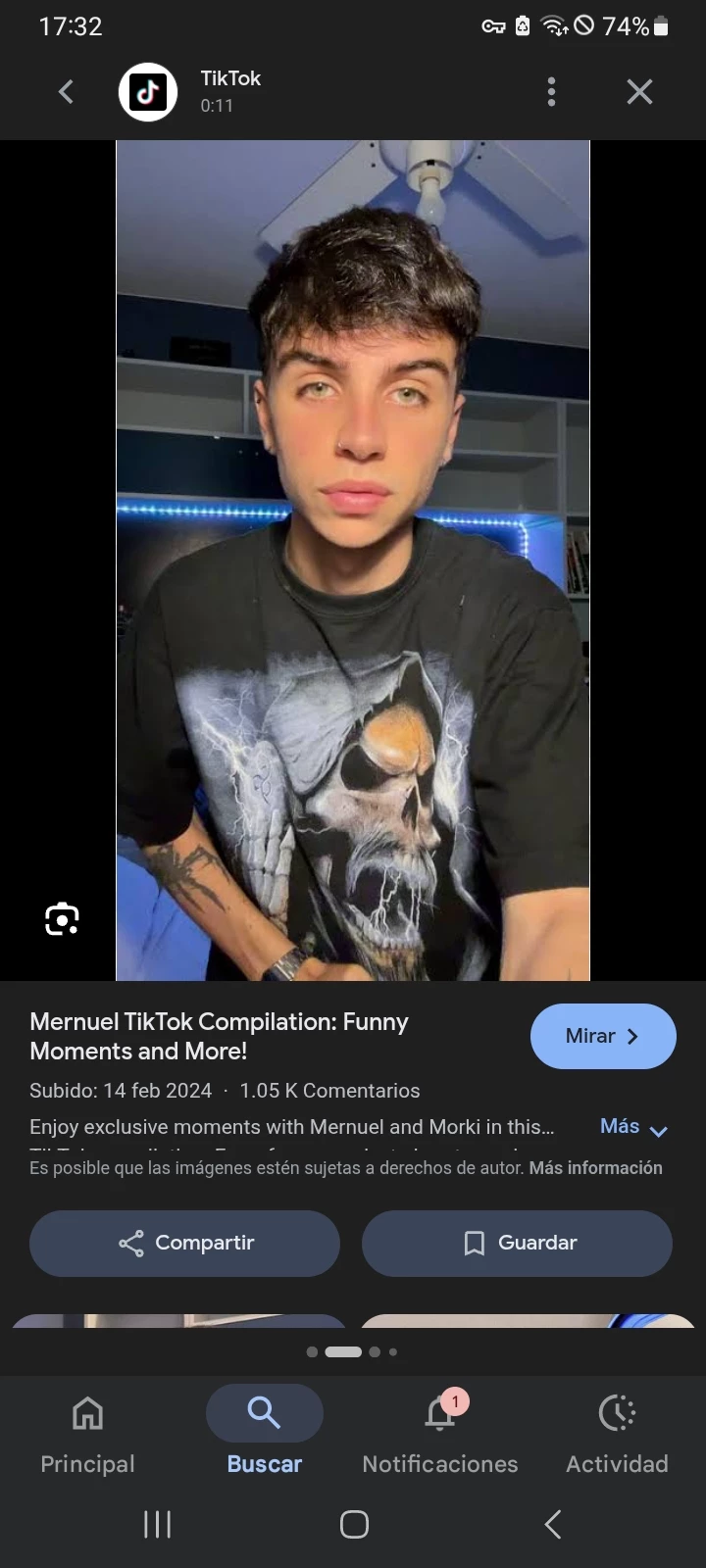Image resolution: width=706 pixels, height=1568 pixels.
Task: Expand the description with Más
Action: point(632,1127)
